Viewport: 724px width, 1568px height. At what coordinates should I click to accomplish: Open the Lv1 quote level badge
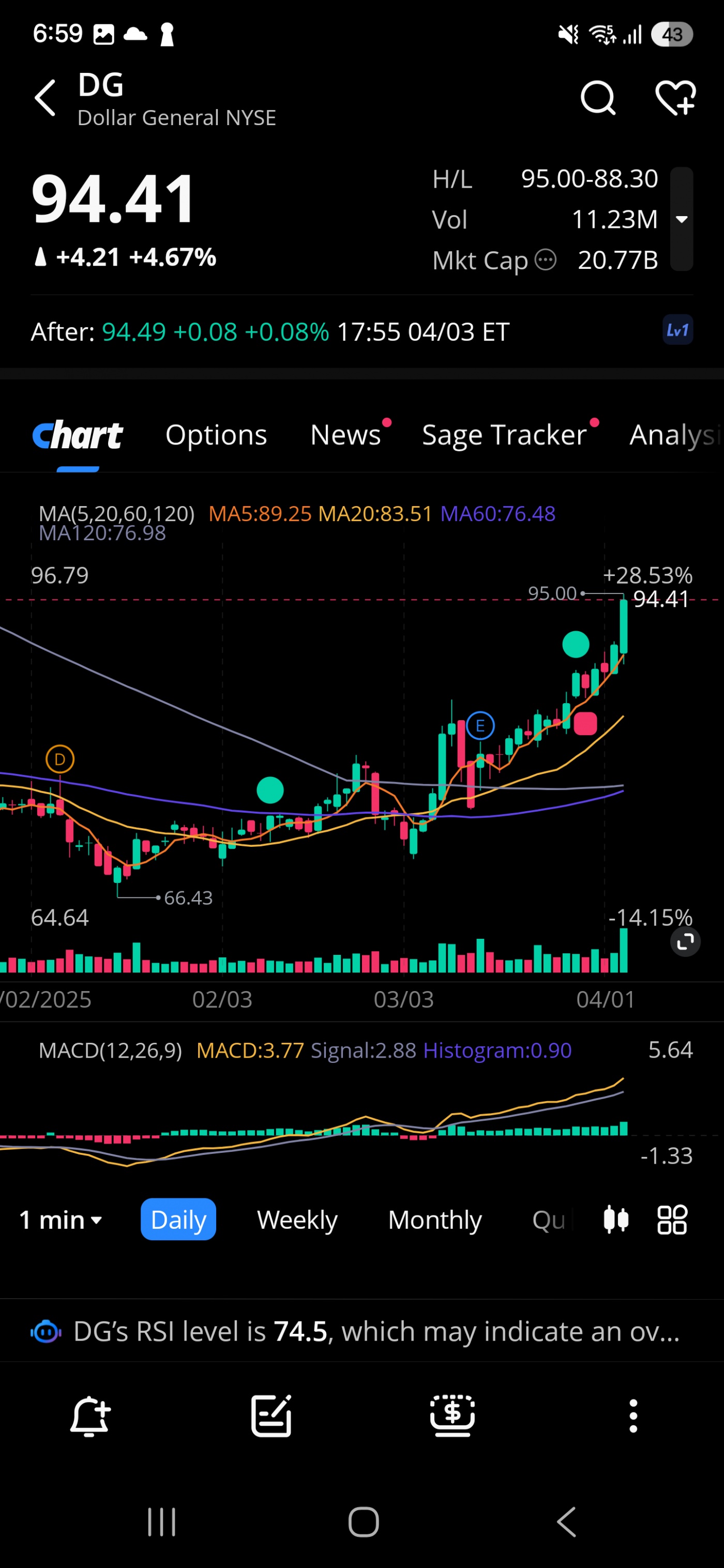(677, 330)
